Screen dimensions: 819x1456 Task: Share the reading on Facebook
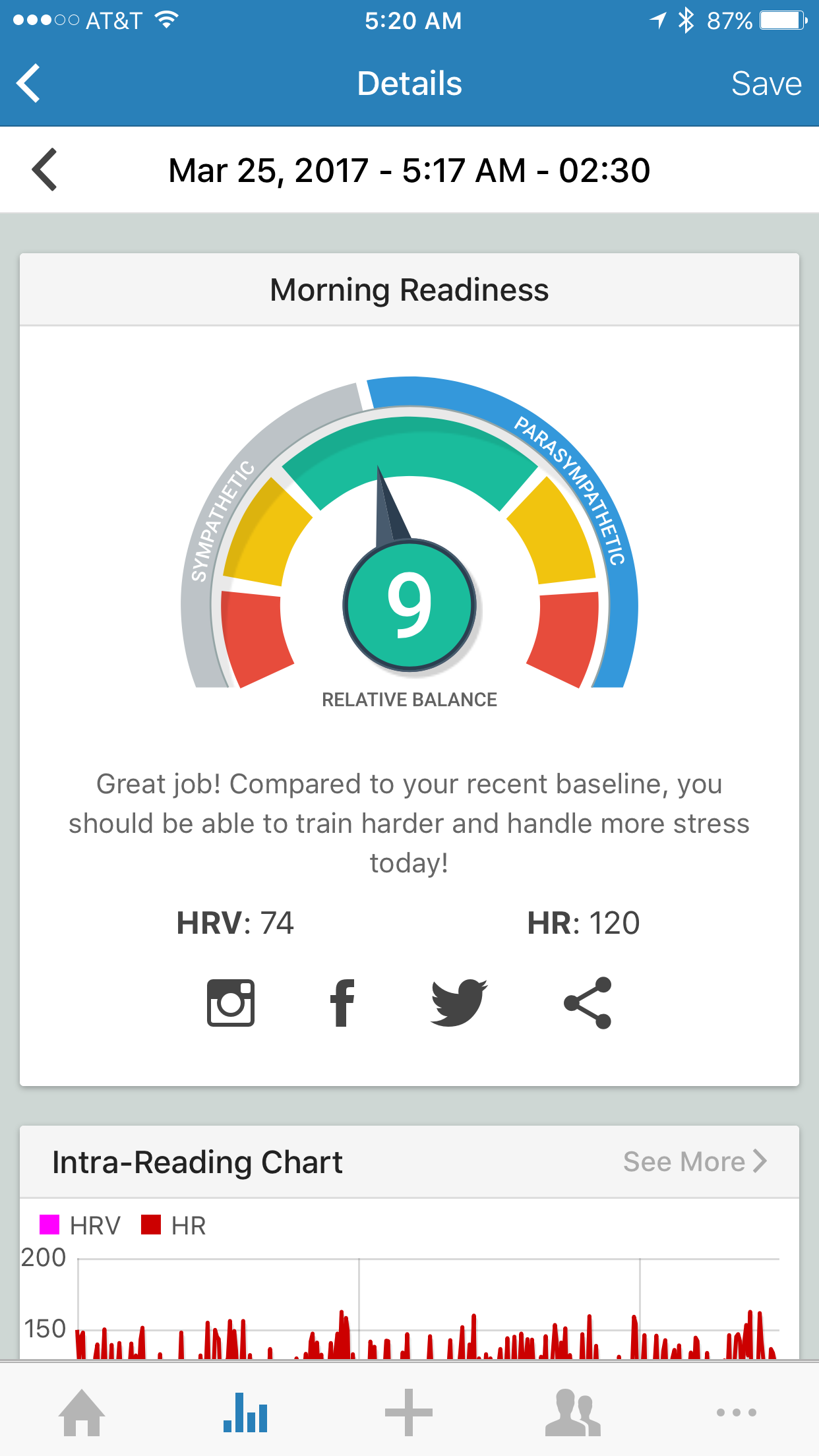click(342, 1003)
